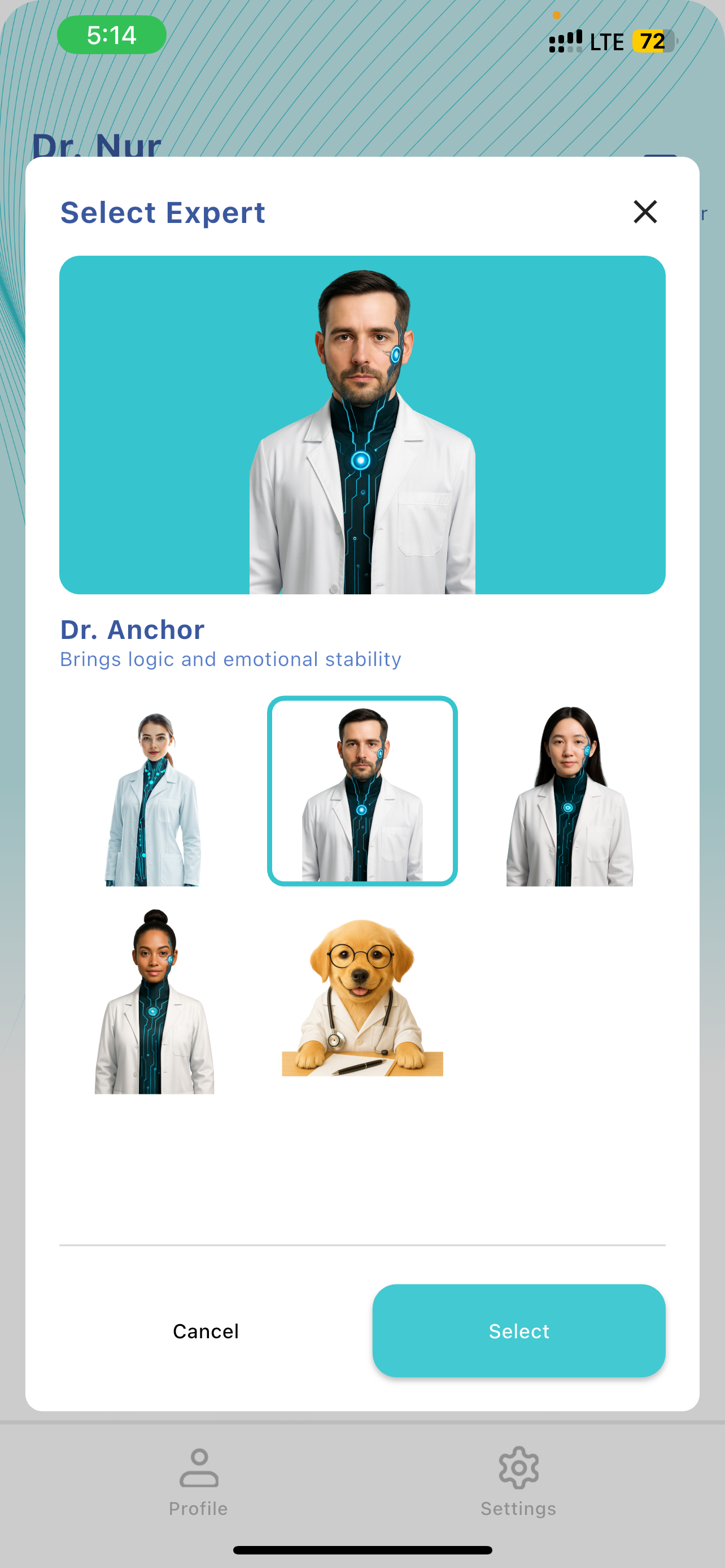Screen dimensions: 725x1568
Task: Tap the battery indicator showing 72
Action: click(653, 41)
